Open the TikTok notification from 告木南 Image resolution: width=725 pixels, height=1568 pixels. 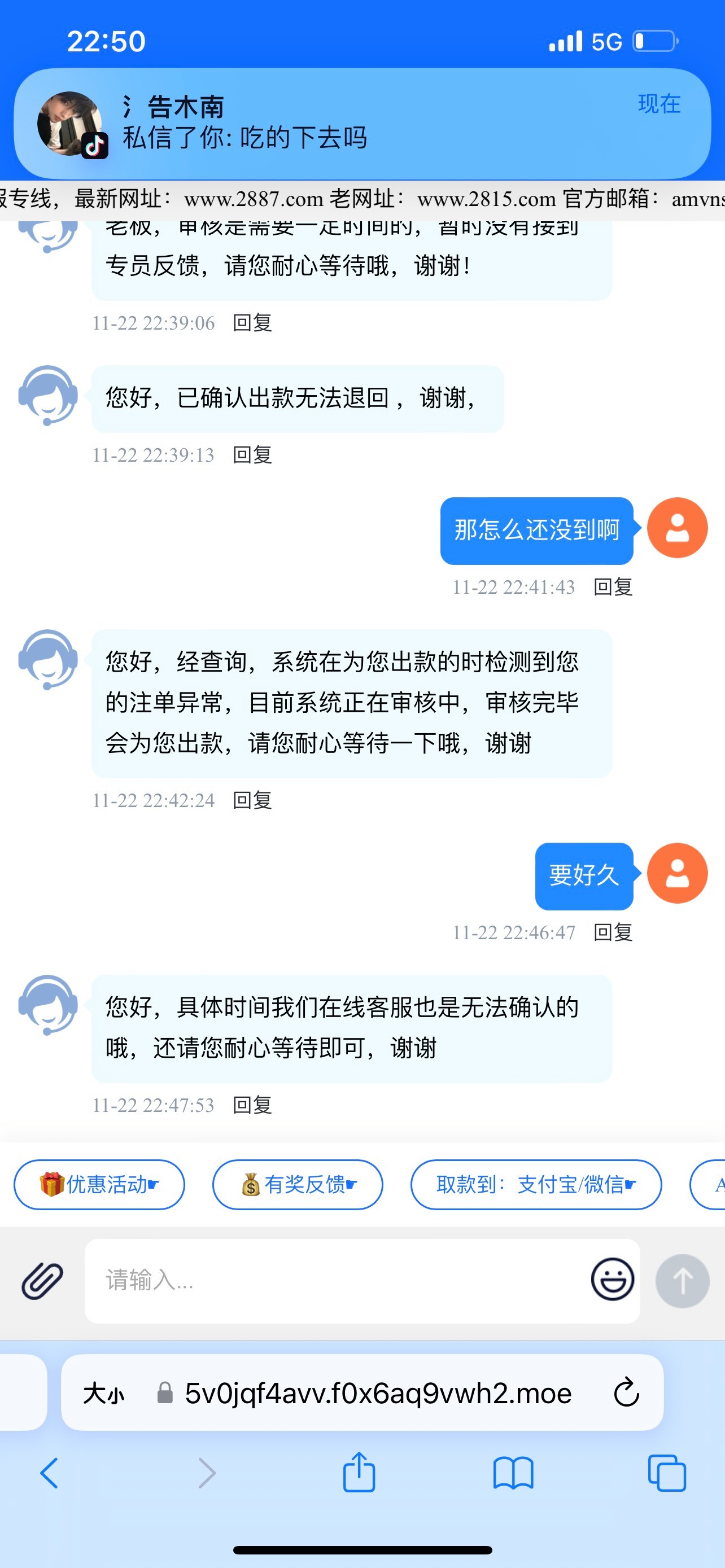tap(361, 124)
